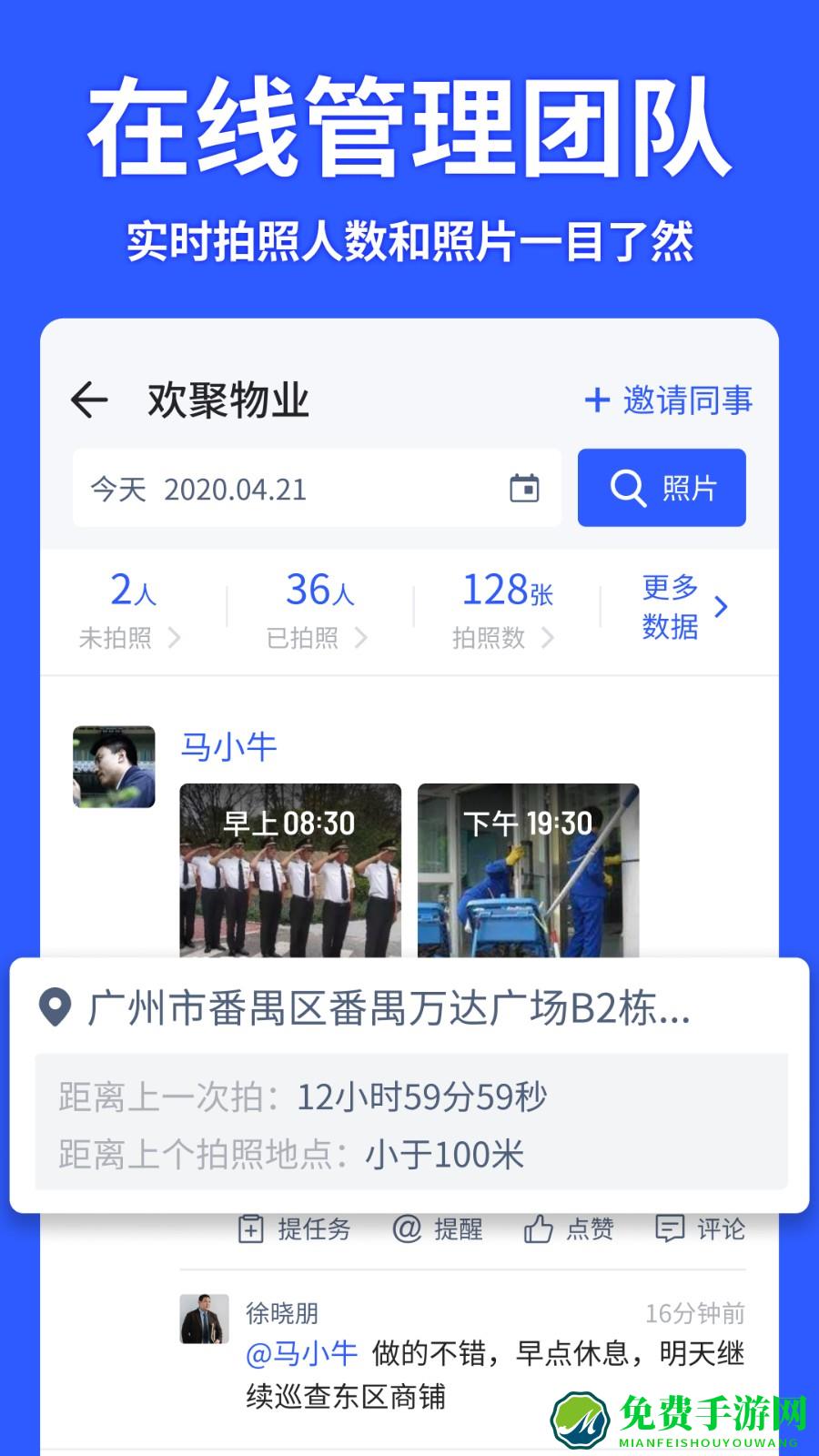Tap the @马小牛 mention in the comment

(x=301, y=1354)
